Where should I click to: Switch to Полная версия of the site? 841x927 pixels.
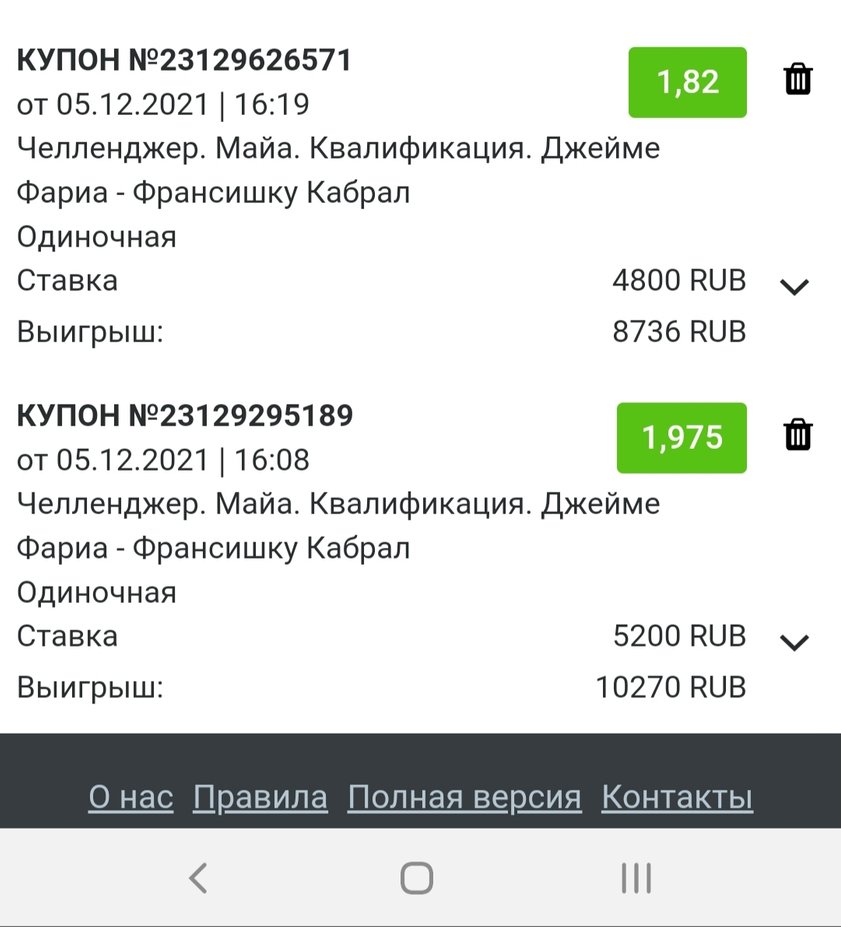464,797
